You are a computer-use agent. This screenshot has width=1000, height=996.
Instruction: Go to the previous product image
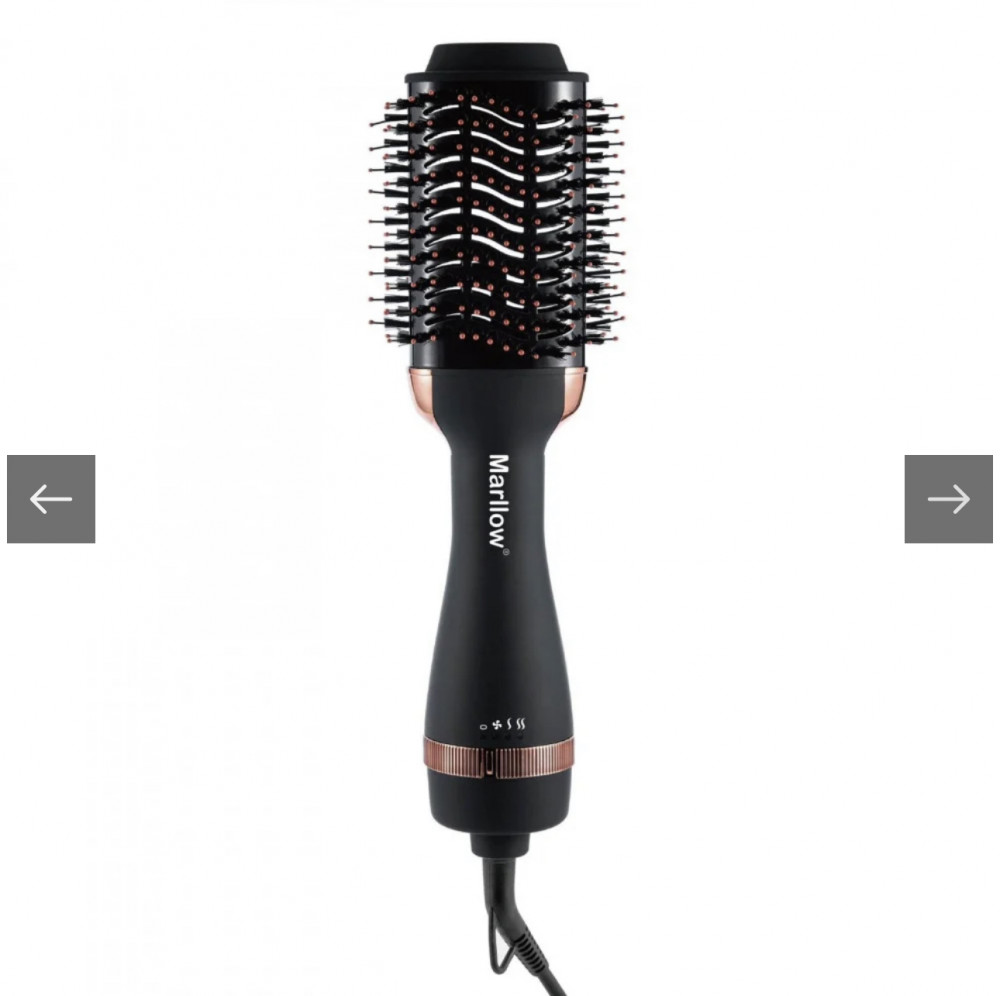(51, 499)
